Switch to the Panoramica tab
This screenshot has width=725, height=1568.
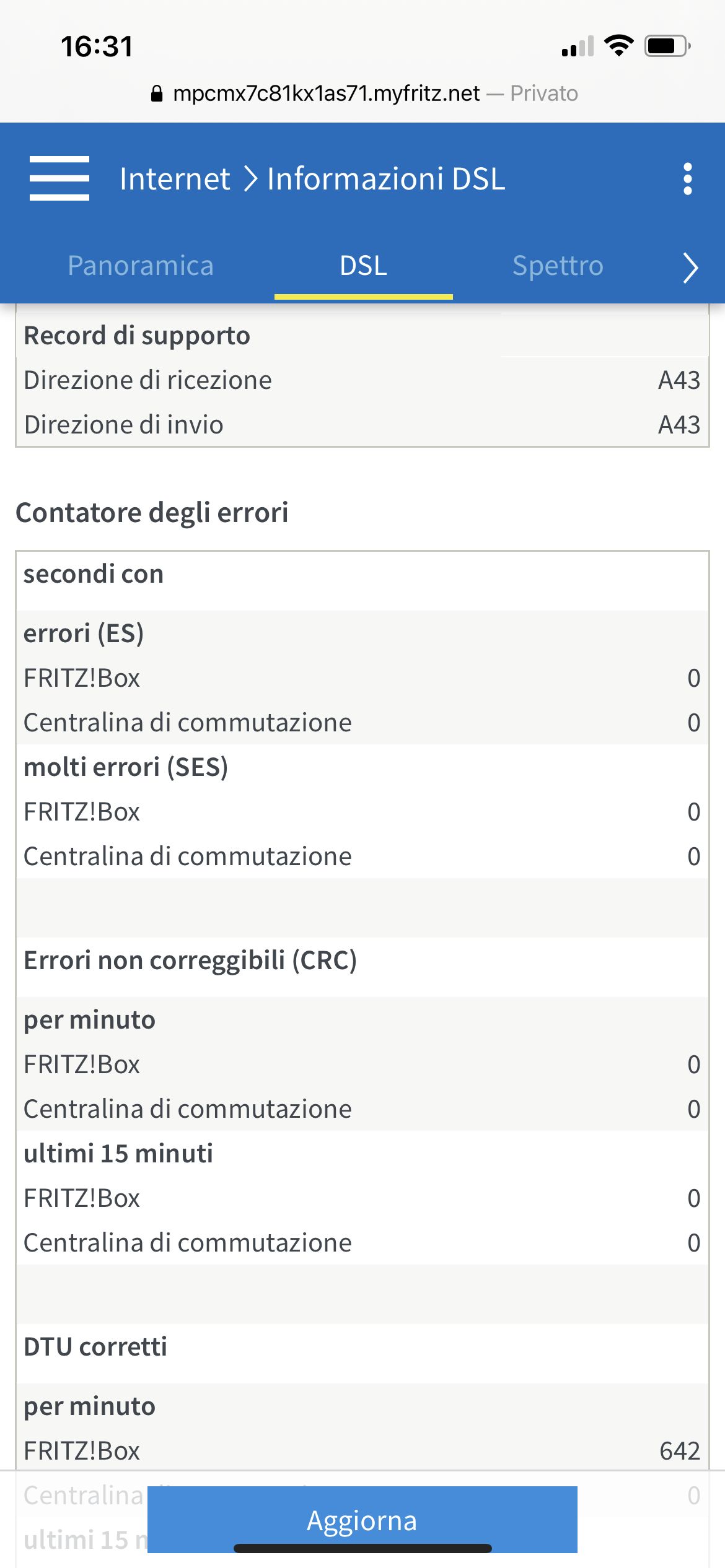(x=141, y=266)
